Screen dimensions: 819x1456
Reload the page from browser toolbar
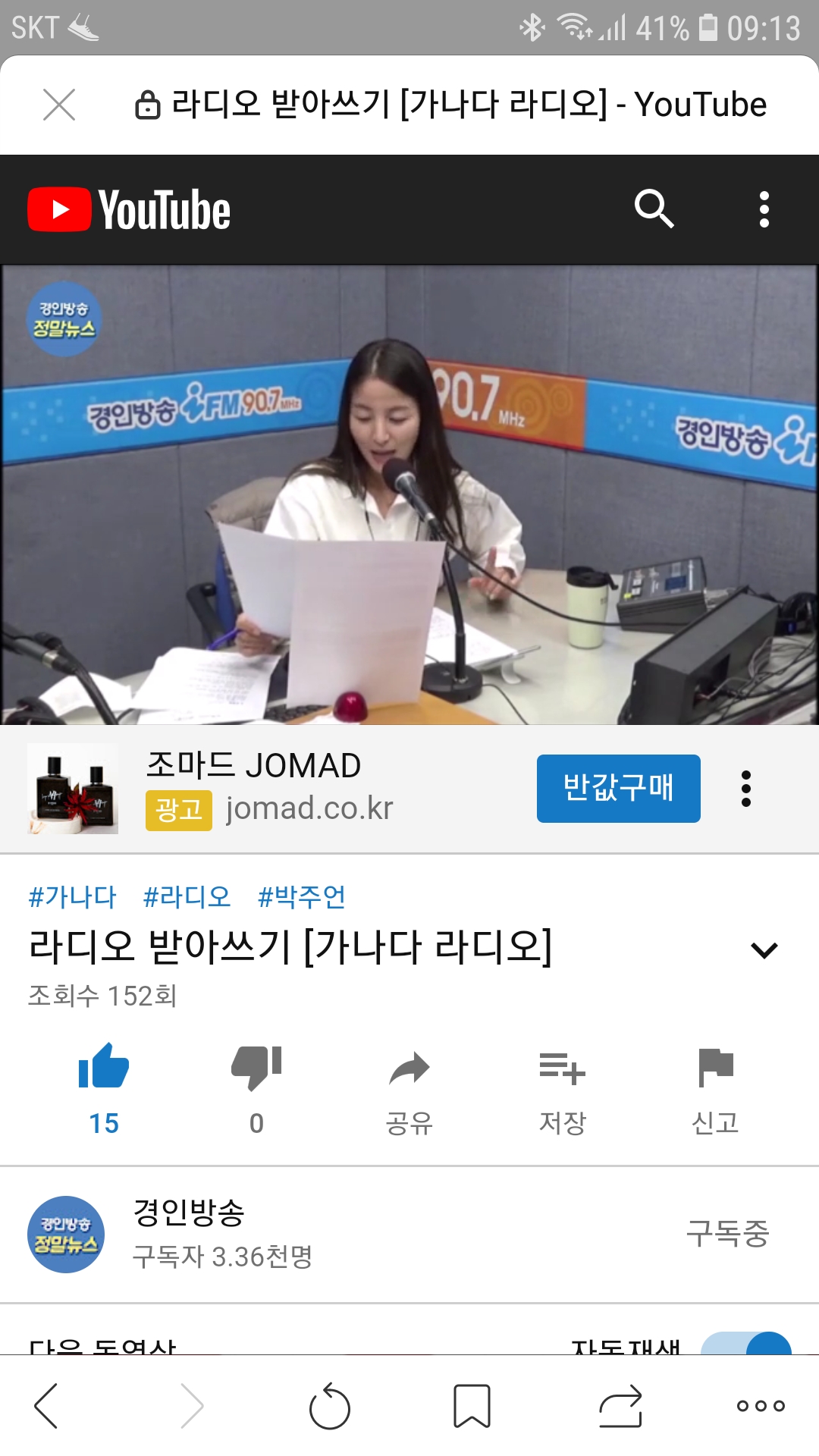(330, 1407)
